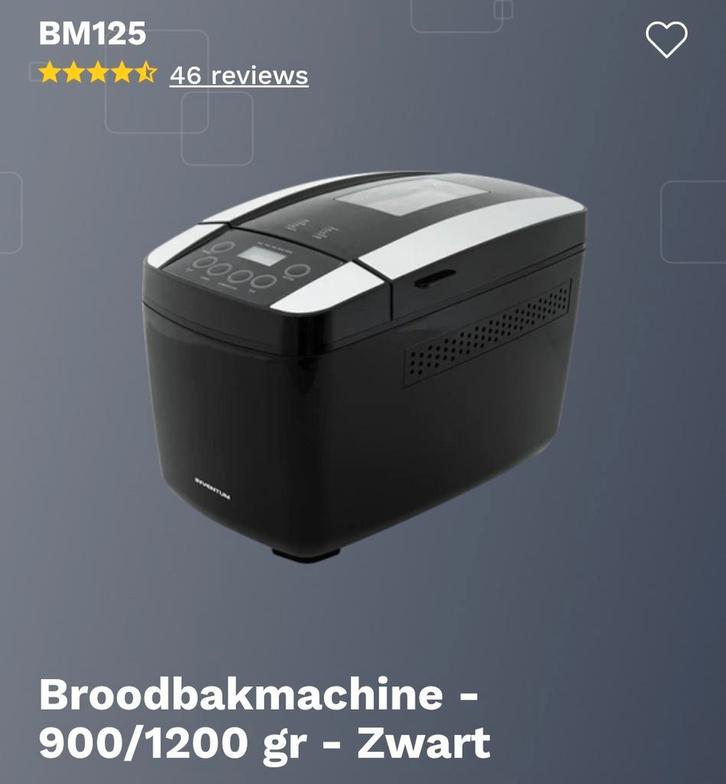The image size is (726, 784).
Task: Open the 46 reviews link
Action: point(238,75)
